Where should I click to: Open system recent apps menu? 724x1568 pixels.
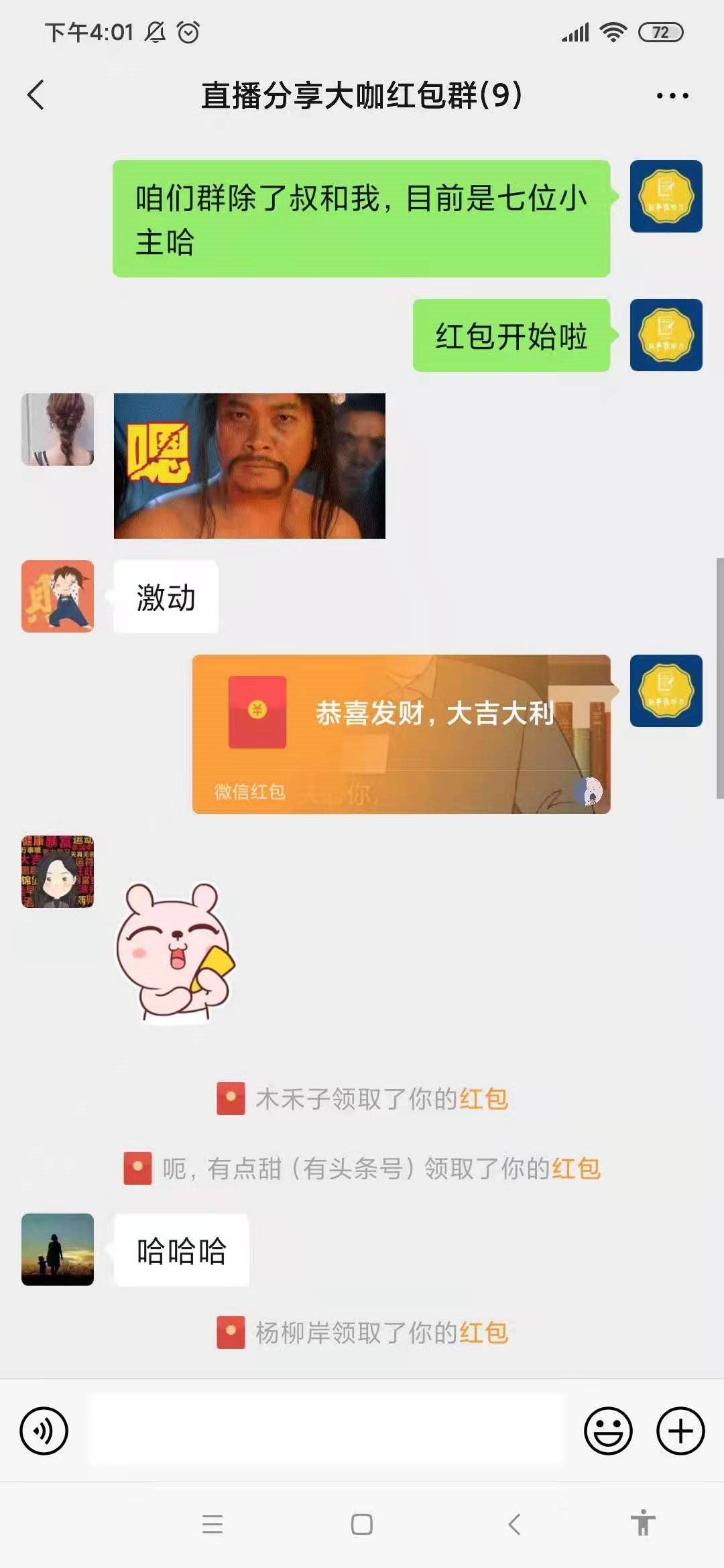[x=213, y=1524]
